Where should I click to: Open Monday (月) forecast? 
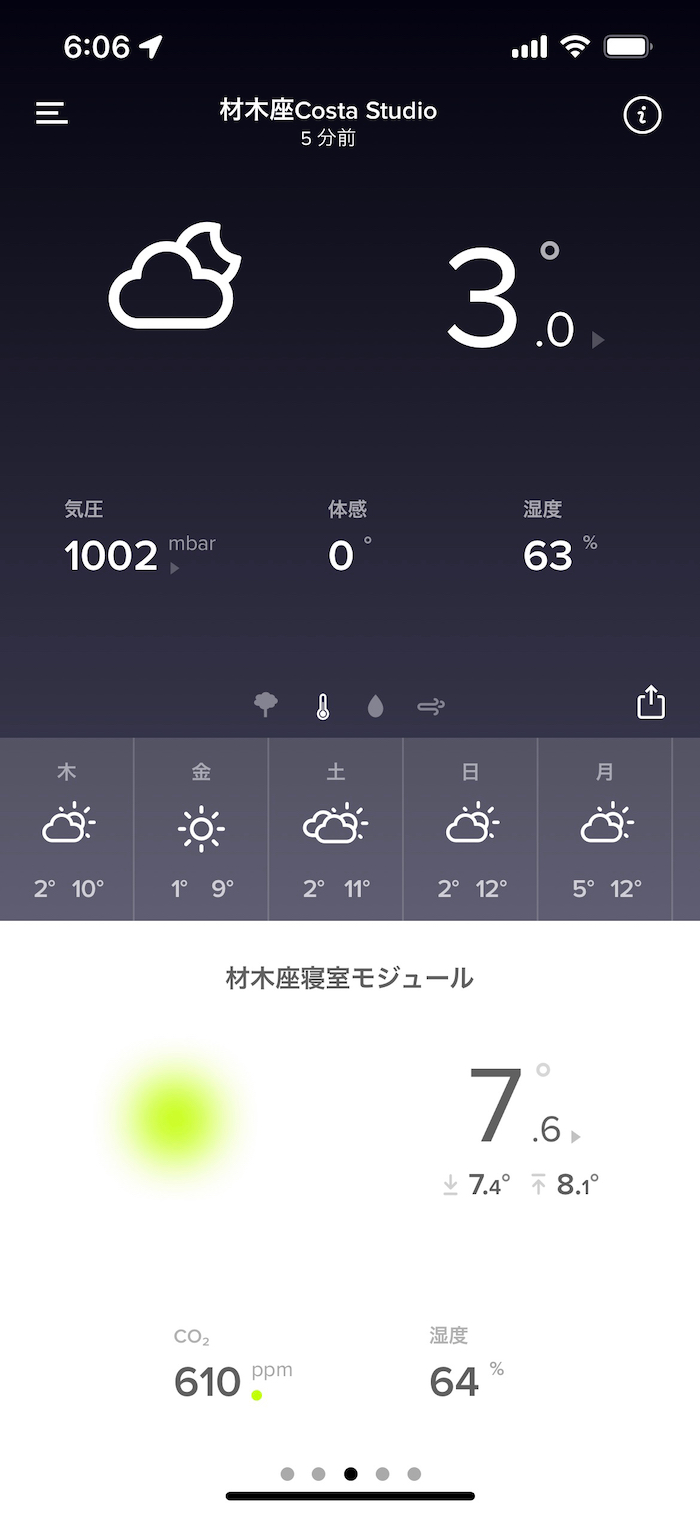(x=605, y=829)
